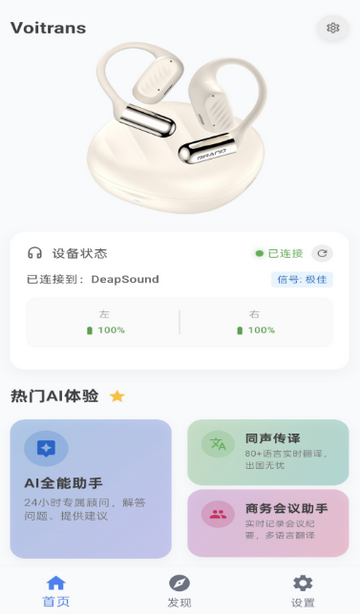
Task: Refresh the device connection status
Action: (322, 253)
